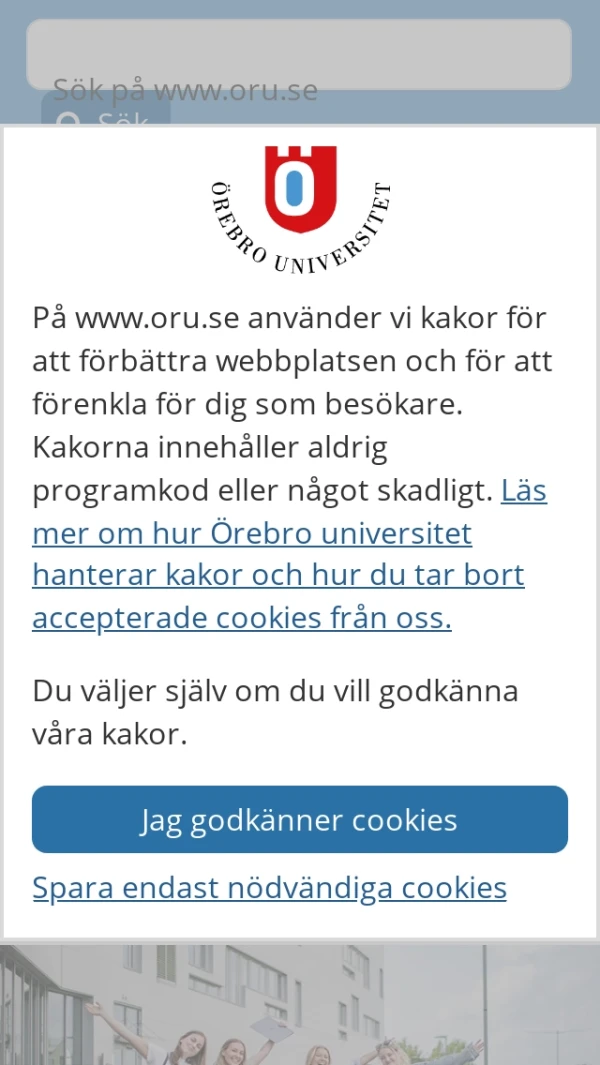This screenshot has height=1065, width=600.
Task: Accept cookies with Jag godkänner cookies
Action: coord(299,820)
